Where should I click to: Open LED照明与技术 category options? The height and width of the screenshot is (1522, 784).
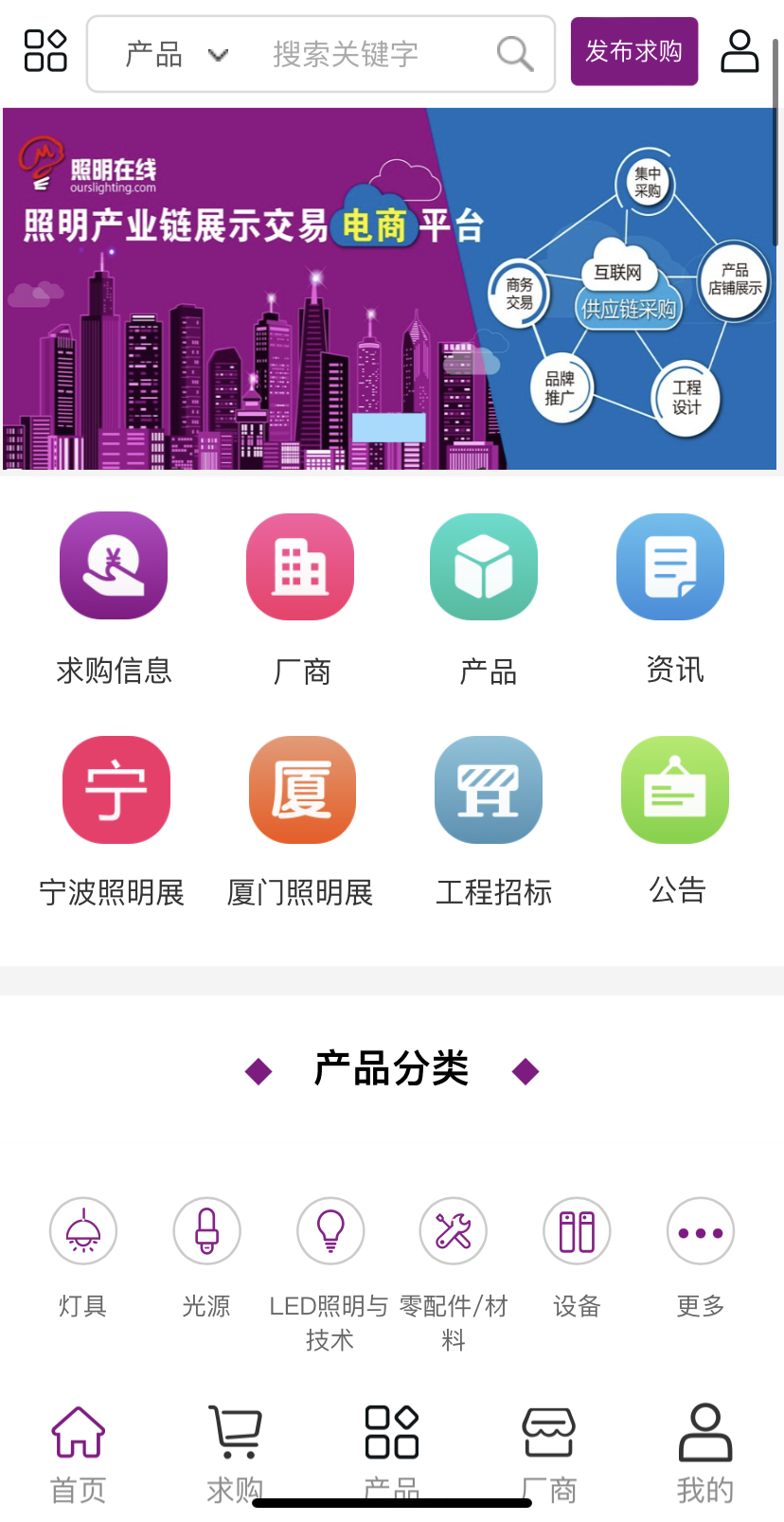pyautogui.click(x=330, y=1230)
